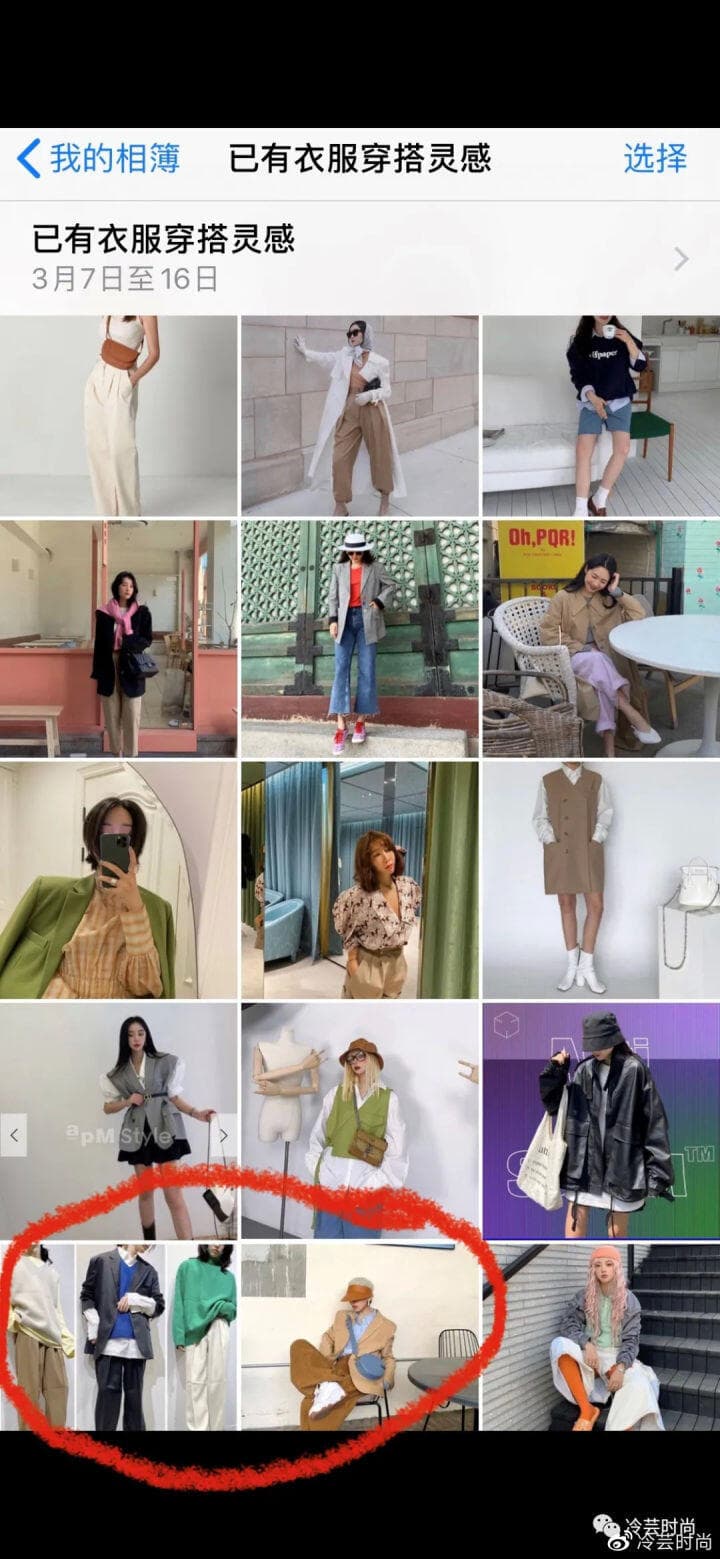This screenshot has width=720, height=1559.
Task: Open photo of black leather jacket, tote bag
Action: click(x=601, y=1120)
